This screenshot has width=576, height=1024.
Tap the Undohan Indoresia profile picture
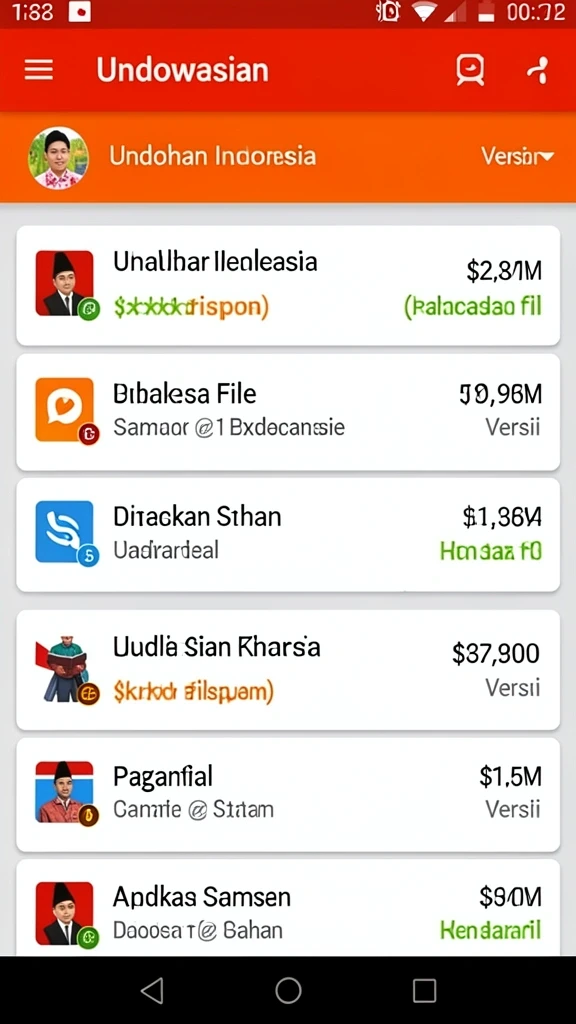click(x=58, y=157)
